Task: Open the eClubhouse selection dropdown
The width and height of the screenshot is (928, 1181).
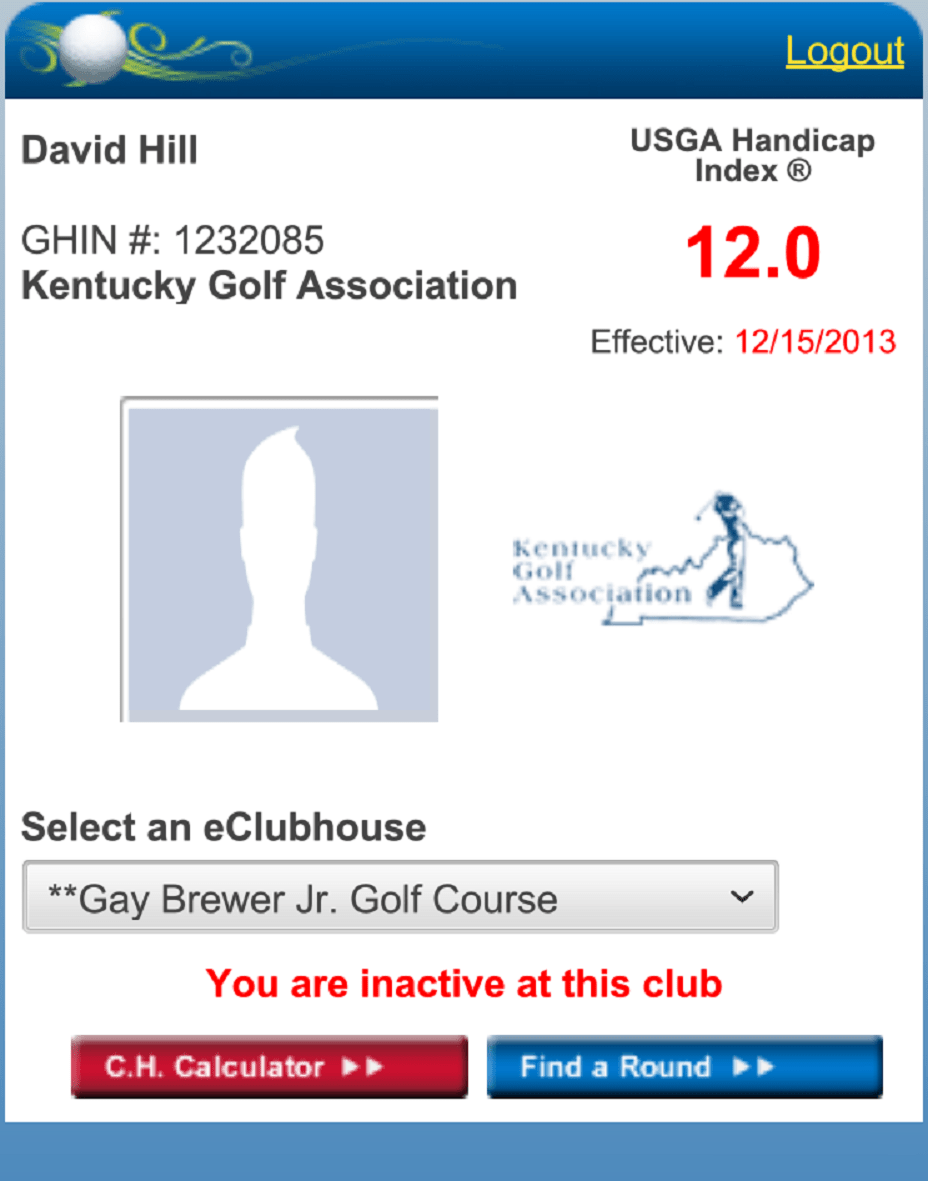Action: point(400,897)
